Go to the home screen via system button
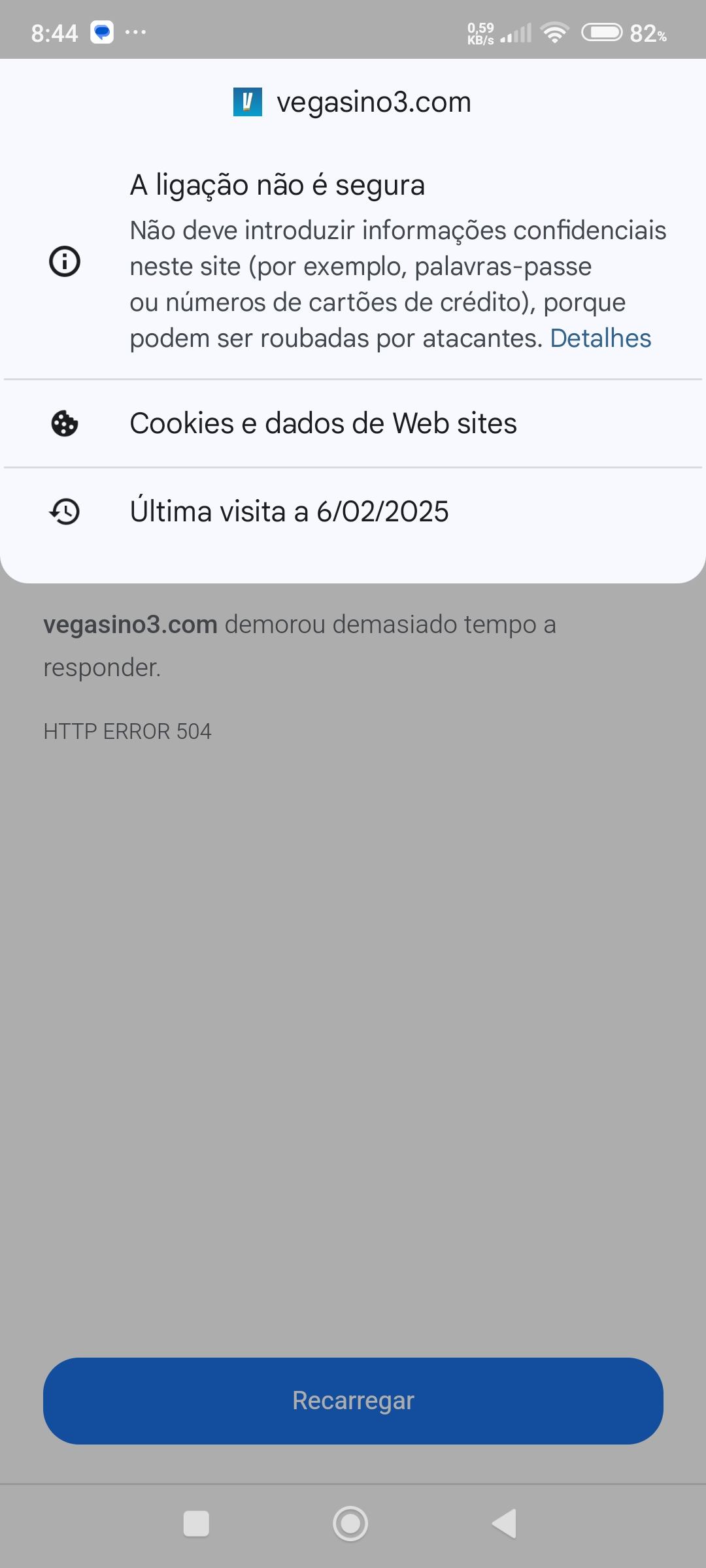This screenshot has width=706, height=1568. click(x=350, y=1524)
